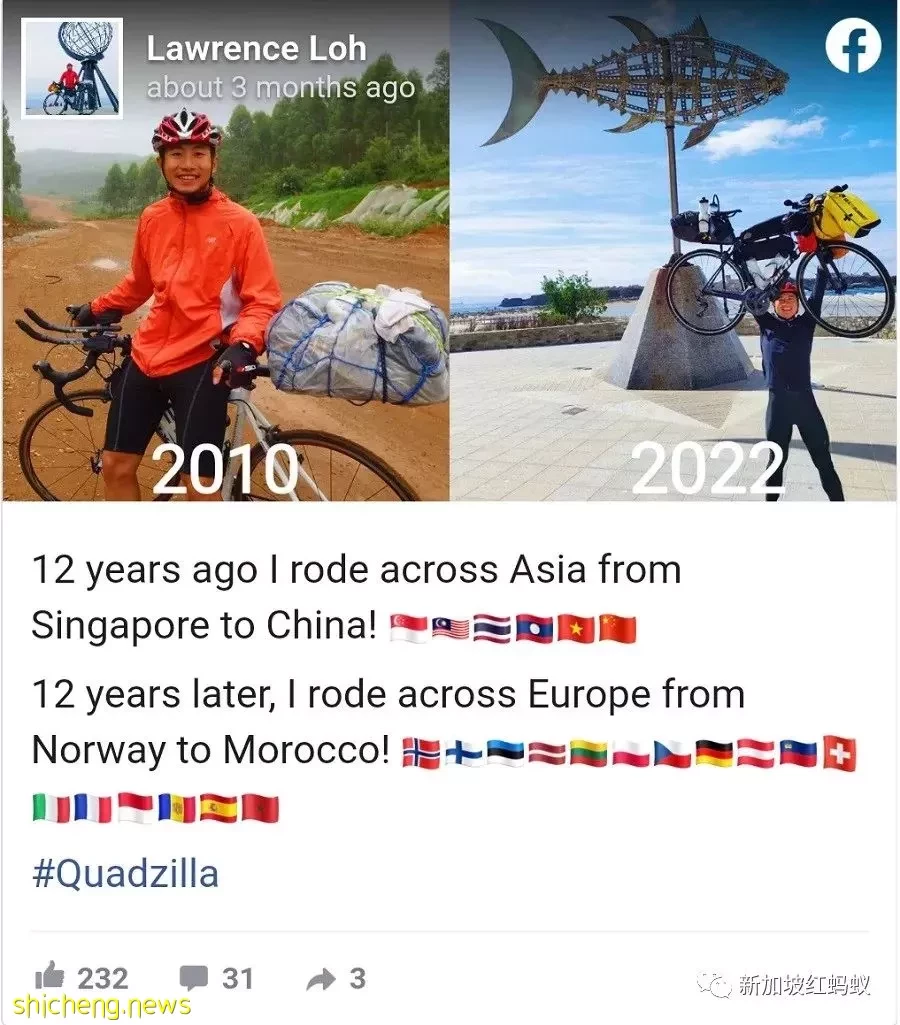Open Lawrence Loh's profile name link
Image resolution: width=900 pixels, height=1025 pixels.
(256, 47)
